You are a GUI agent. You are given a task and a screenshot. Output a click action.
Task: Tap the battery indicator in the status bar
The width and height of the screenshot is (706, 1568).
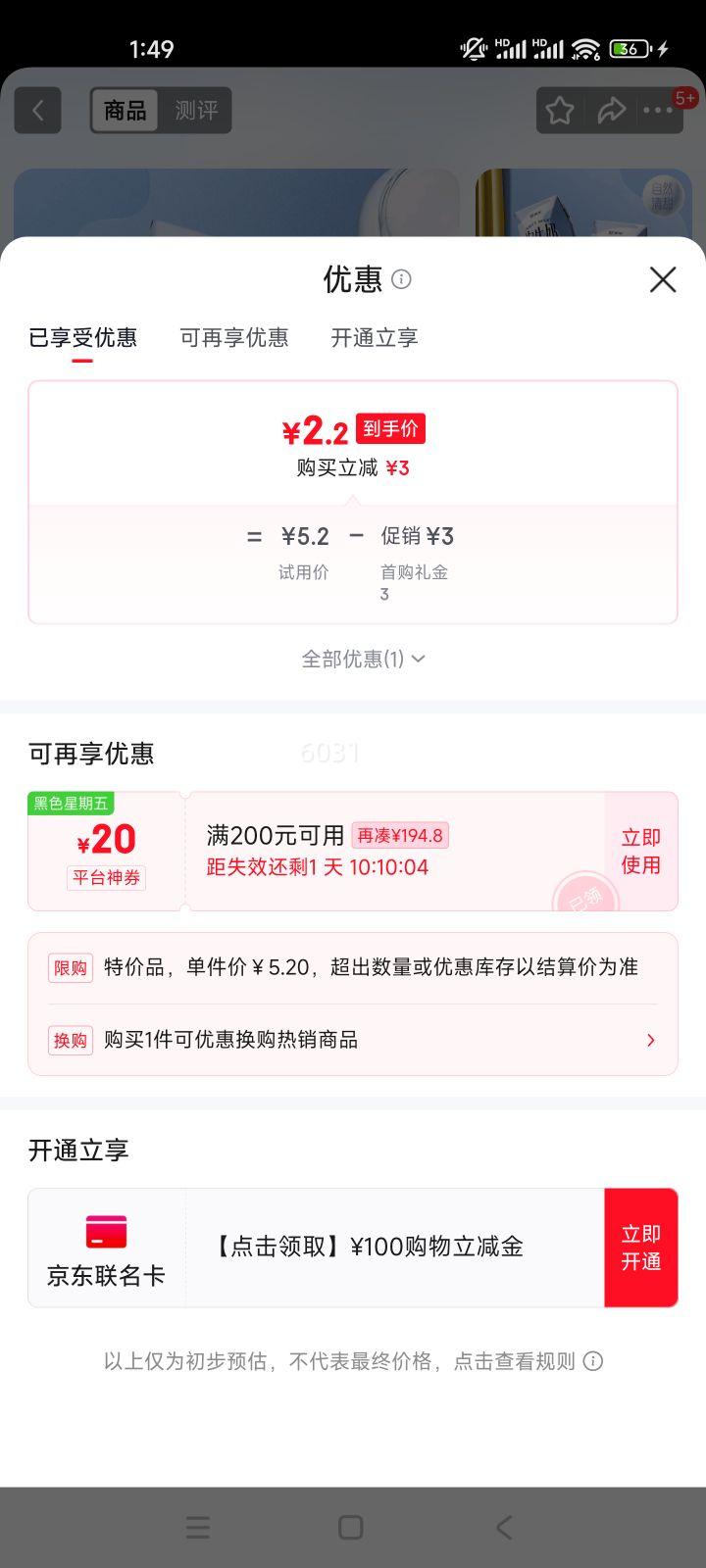pyautogui.click(x=629, y=47)
